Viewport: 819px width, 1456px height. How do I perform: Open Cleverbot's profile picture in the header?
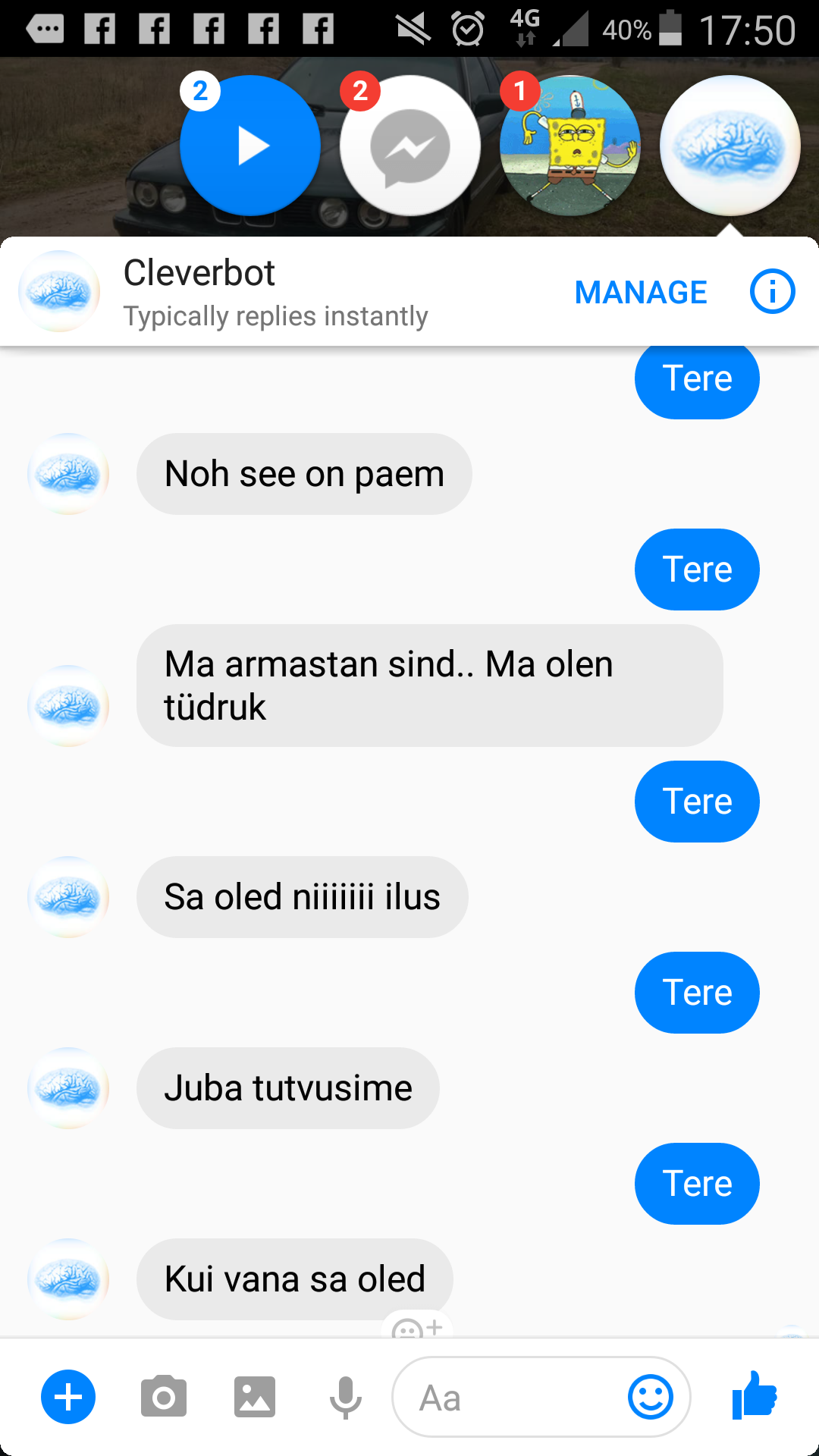59,292
